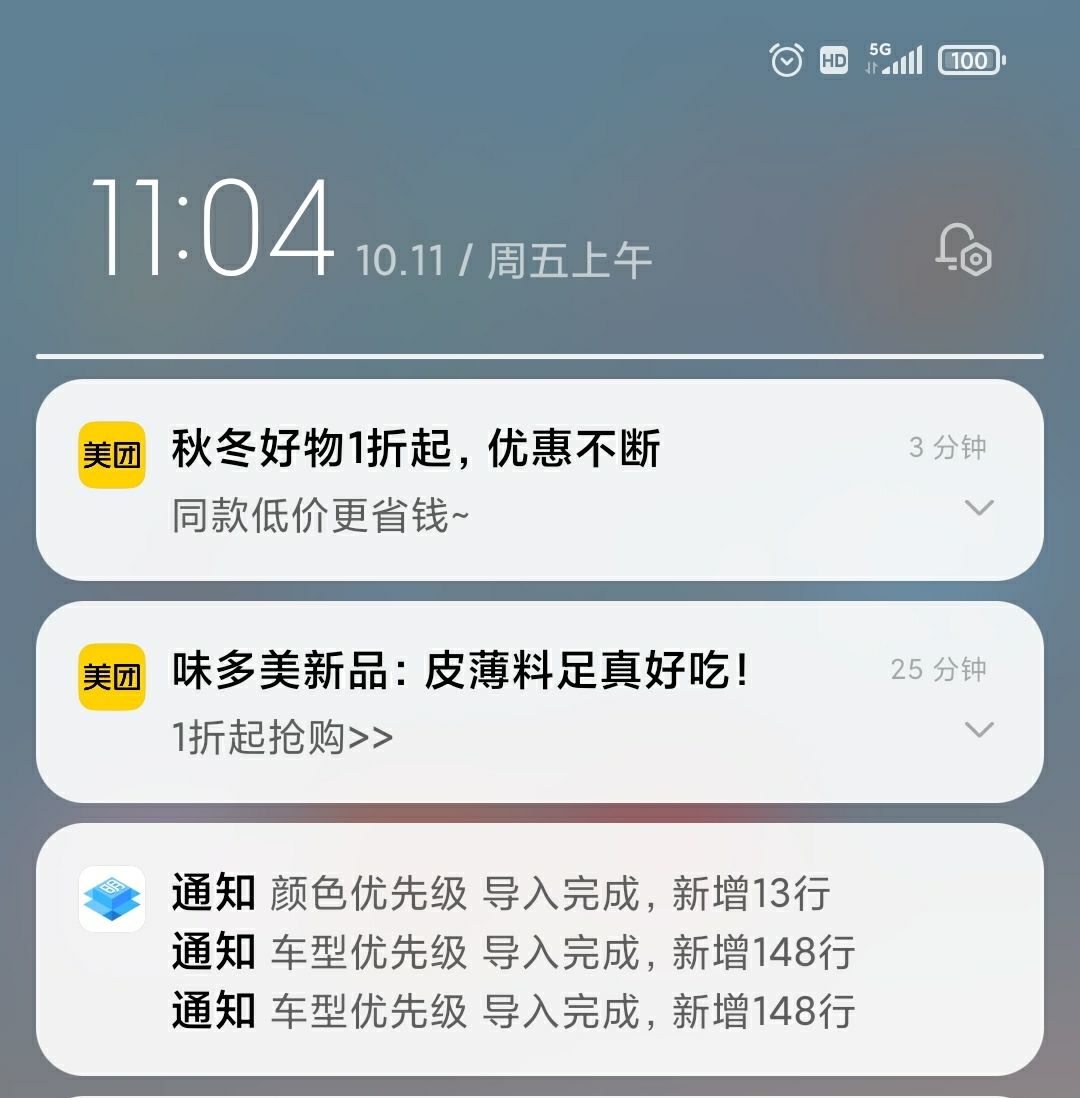Tap the date 10.11 周五上午
This screenshot has width=1080, height=1098.
[505, 258]
